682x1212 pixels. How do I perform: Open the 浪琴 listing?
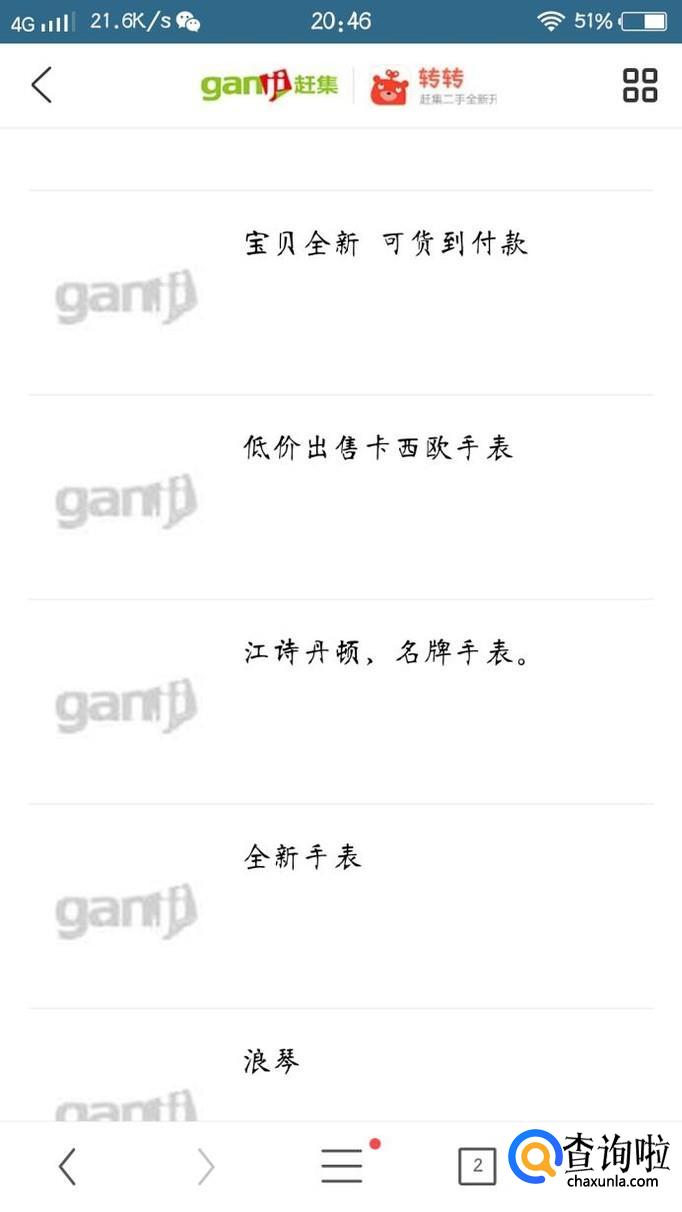(271, 1061)
